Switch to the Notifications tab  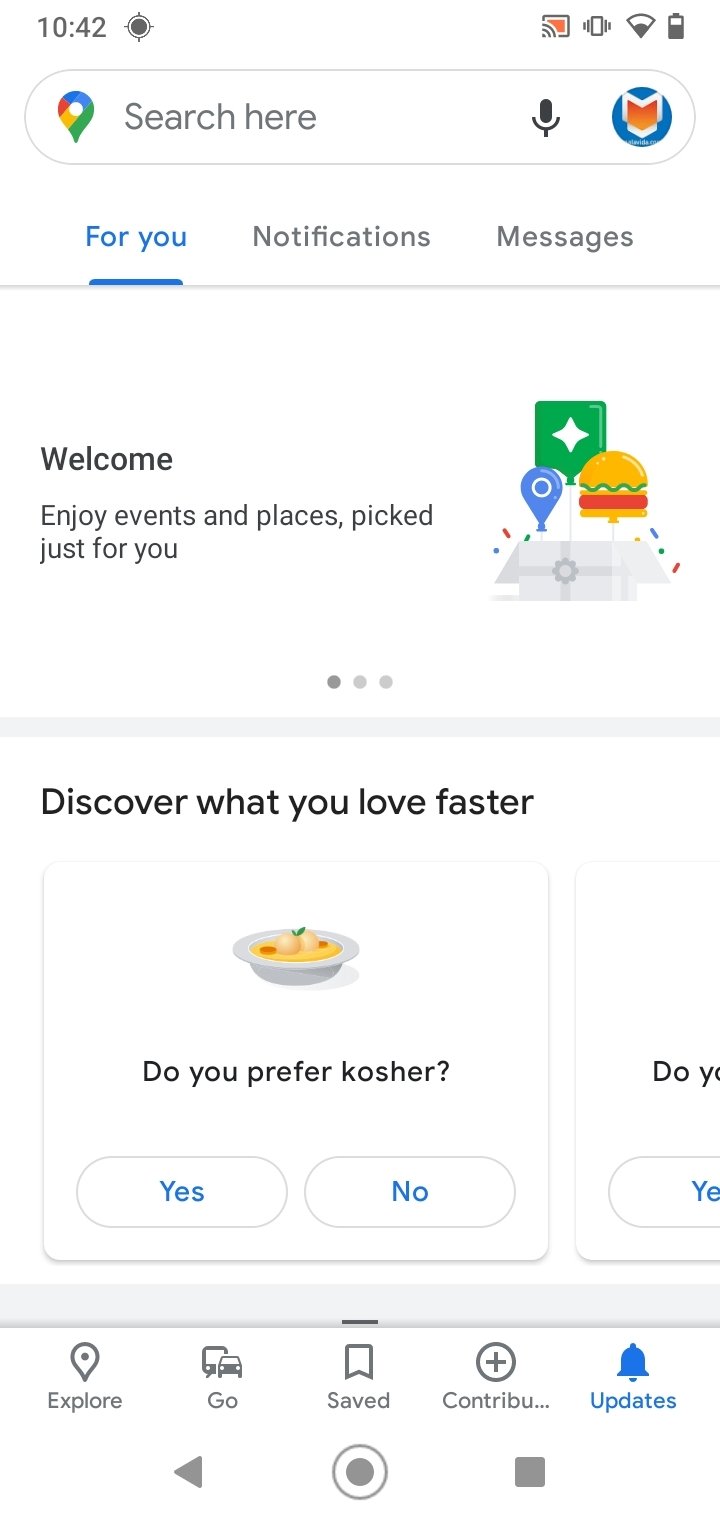[341, 237]
